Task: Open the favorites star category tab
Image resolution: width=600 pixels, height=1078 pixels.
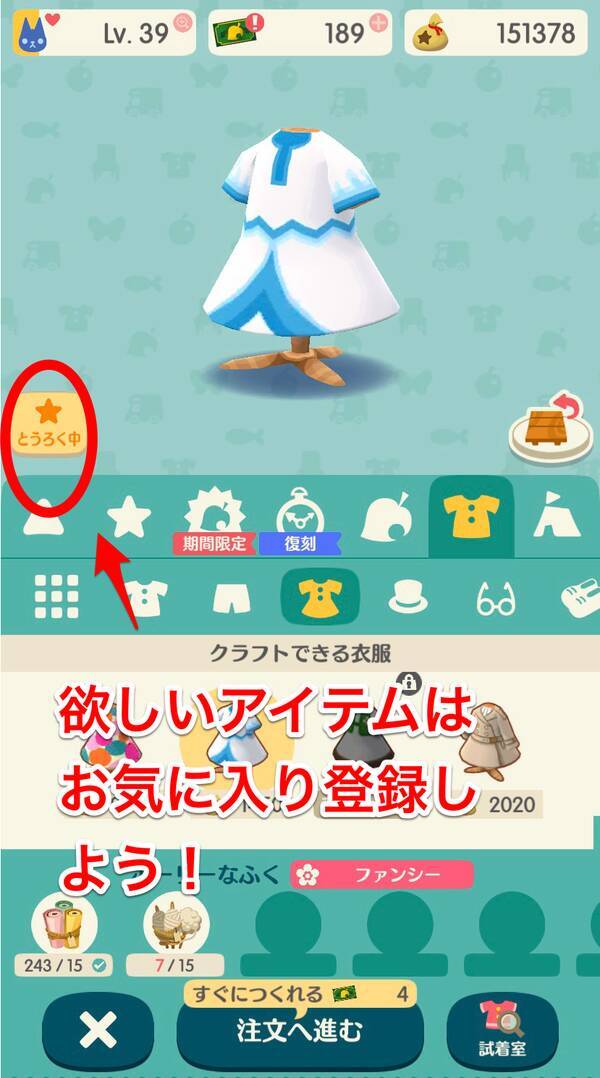Action: (x=129, y=517)
